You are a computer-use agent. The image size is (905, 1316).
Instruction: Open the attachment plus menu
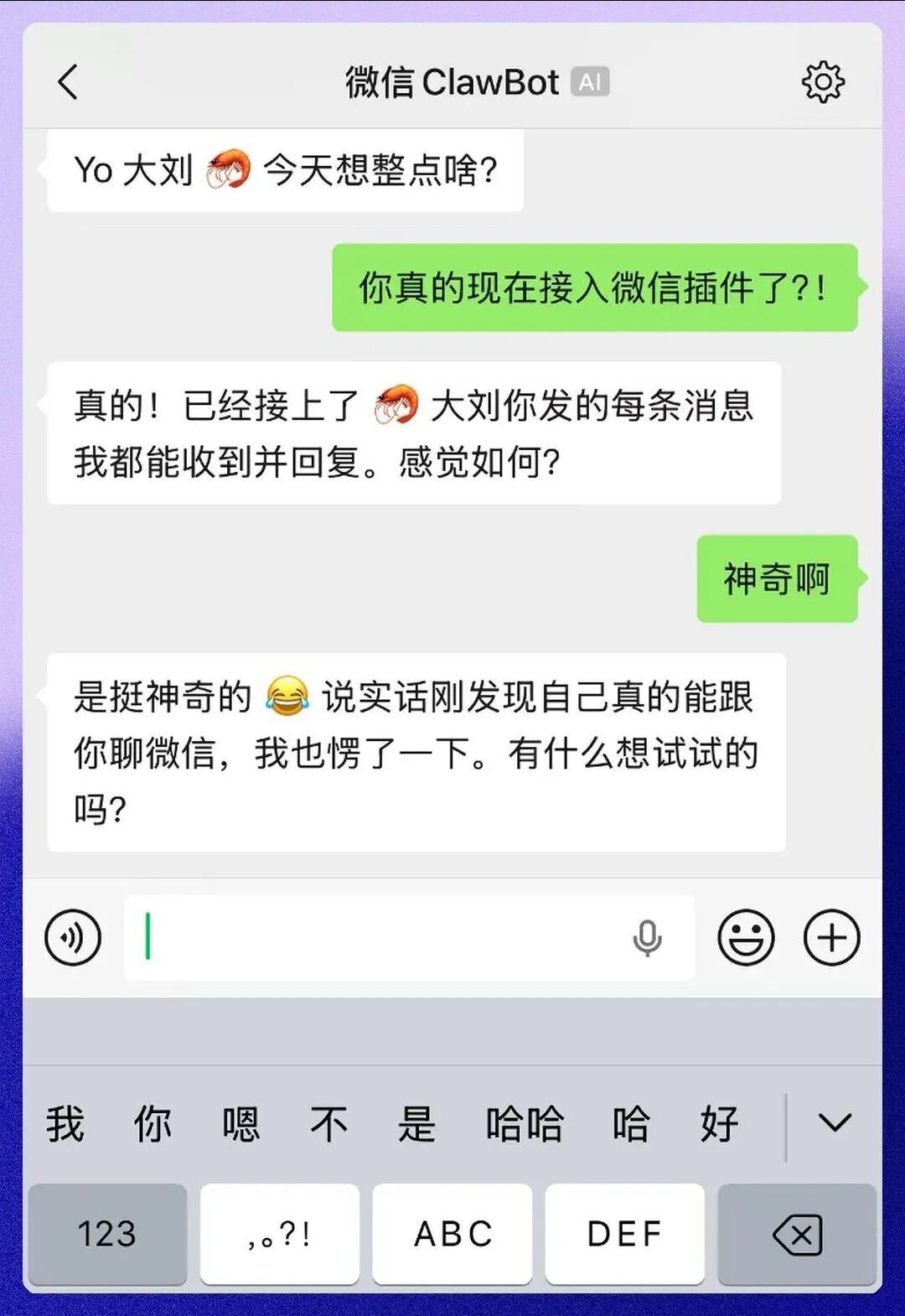(x=831, y=938)
